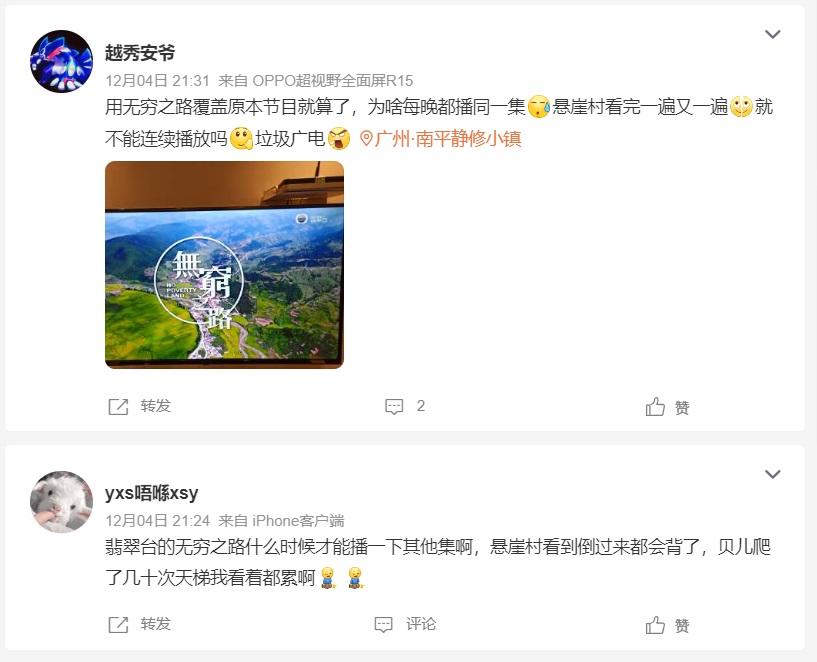The width and height of the screenshot is (817, 662).
Task: Expand the options chevron on yxs唔喺xsy's post
Action: [772, 474]
